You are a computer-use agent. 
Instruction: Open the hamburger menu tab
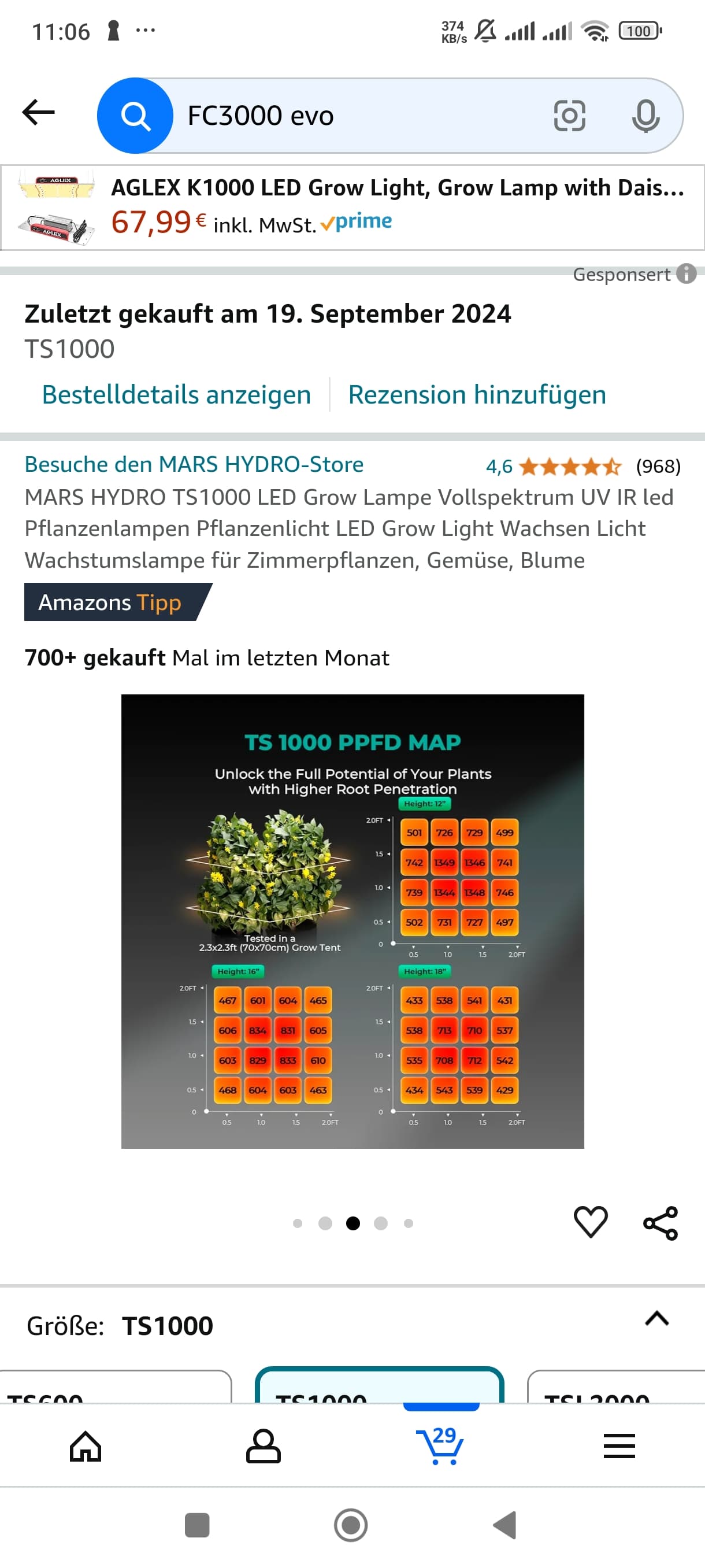click(619, 1446)
